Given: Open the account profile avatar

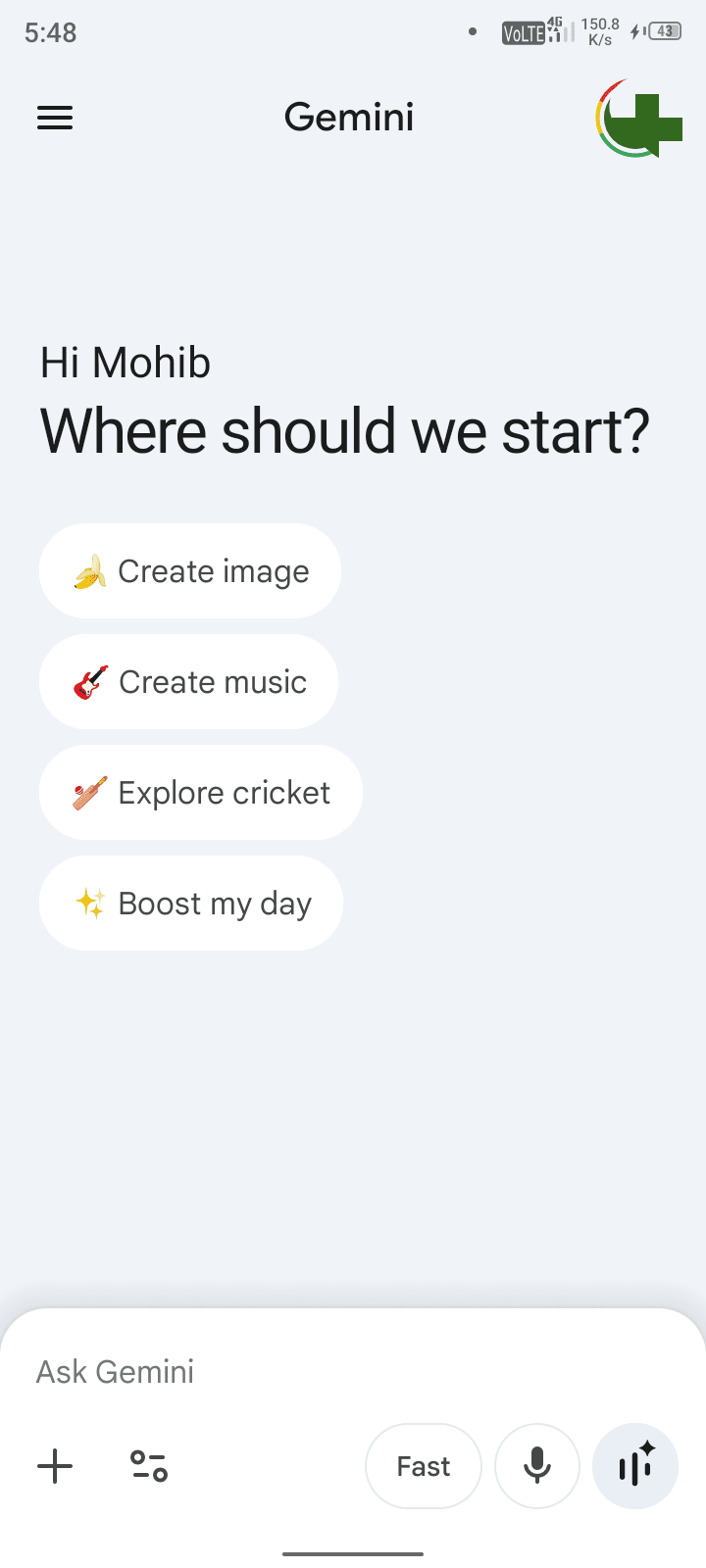Looking at the screenshot, I should (638, 119).
